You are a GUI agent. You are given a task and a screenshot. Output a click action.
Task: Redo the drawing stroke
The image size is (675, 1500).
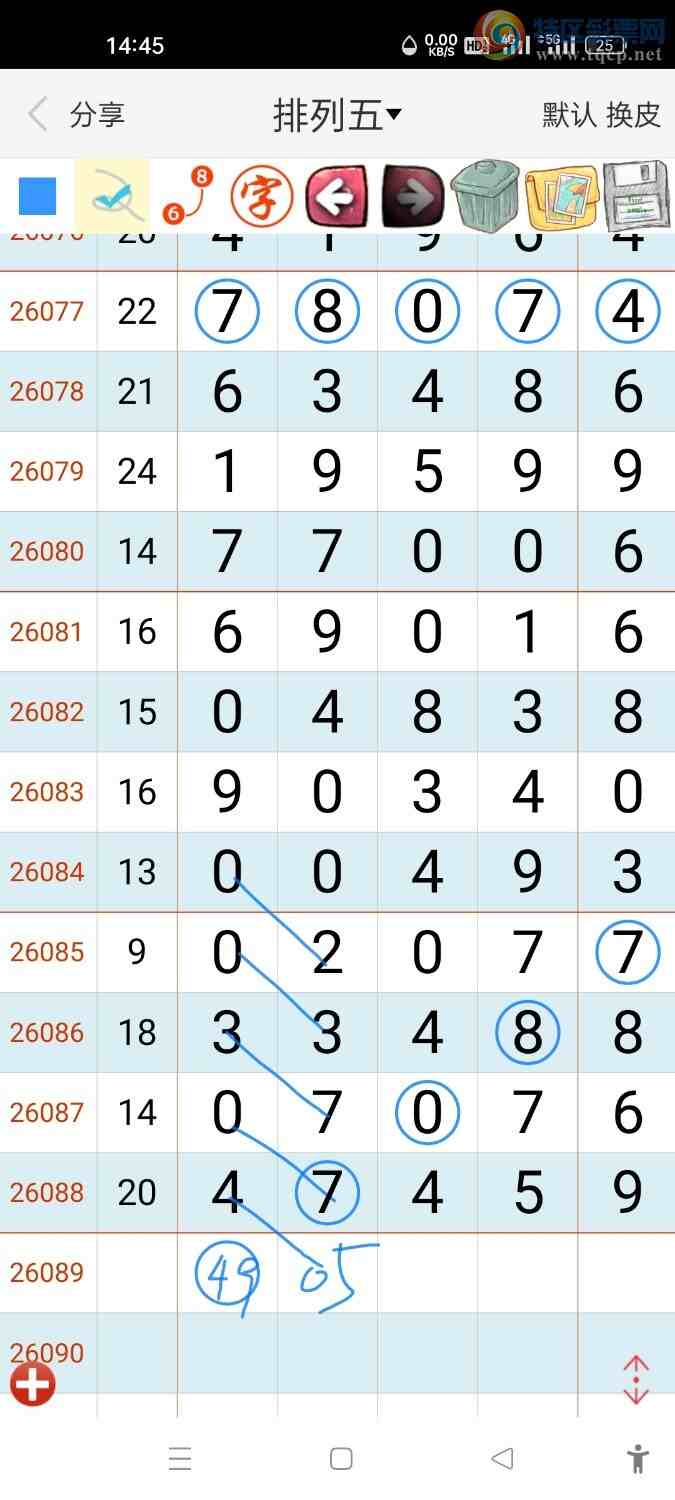click(410, 195)
